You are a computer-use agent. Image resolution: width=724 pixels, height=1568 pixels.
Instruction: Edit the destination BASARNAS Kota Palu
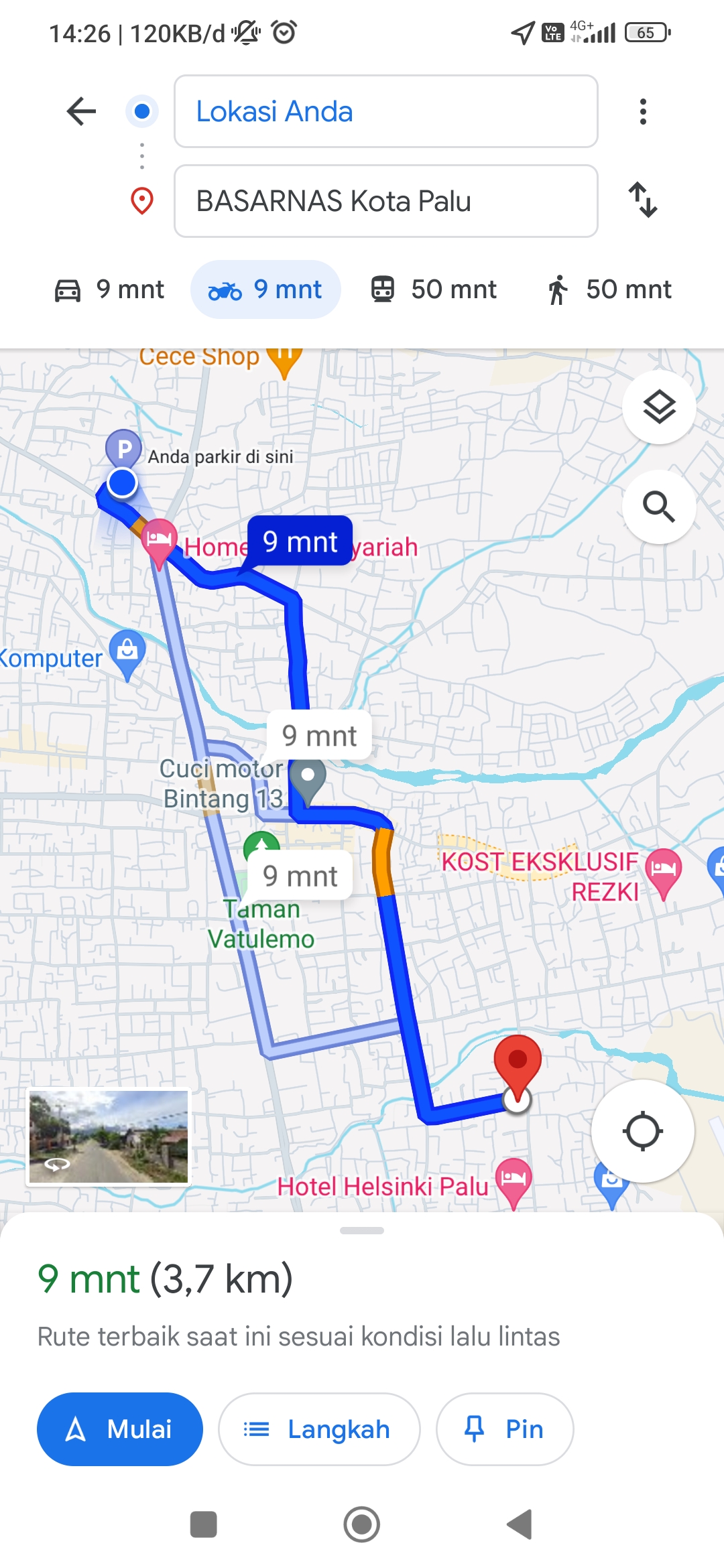386,201
